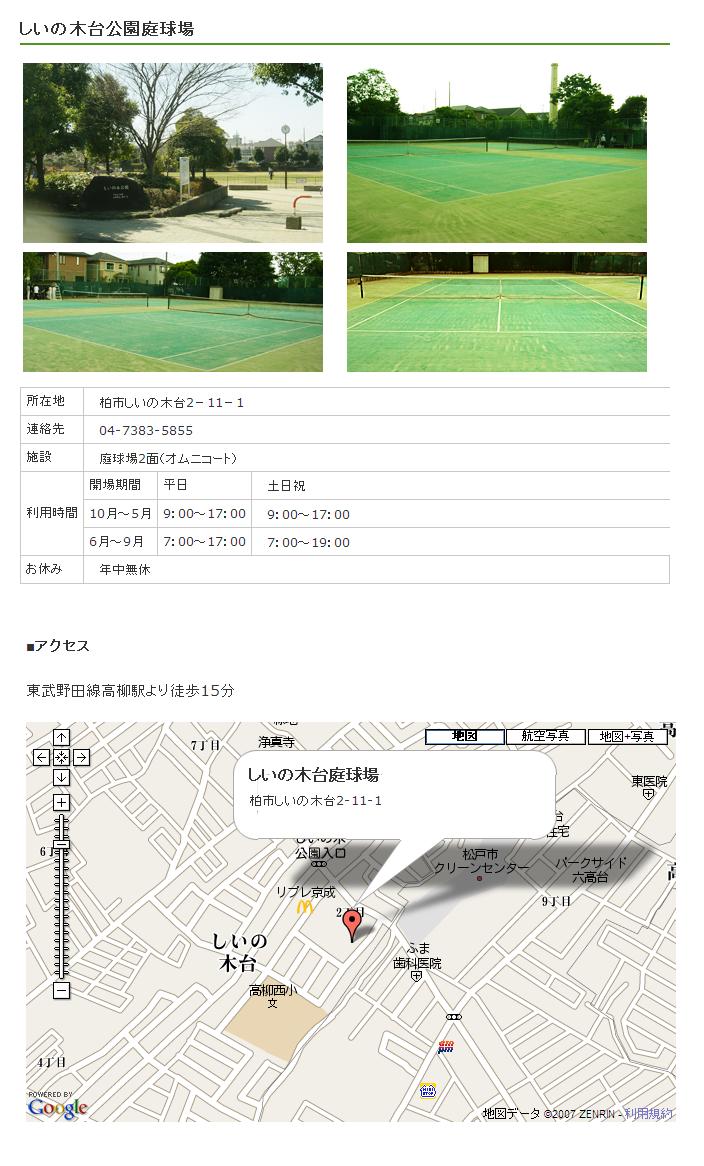Zoom out of the map with minus
704x1166 pixels.
pos(61,990)
